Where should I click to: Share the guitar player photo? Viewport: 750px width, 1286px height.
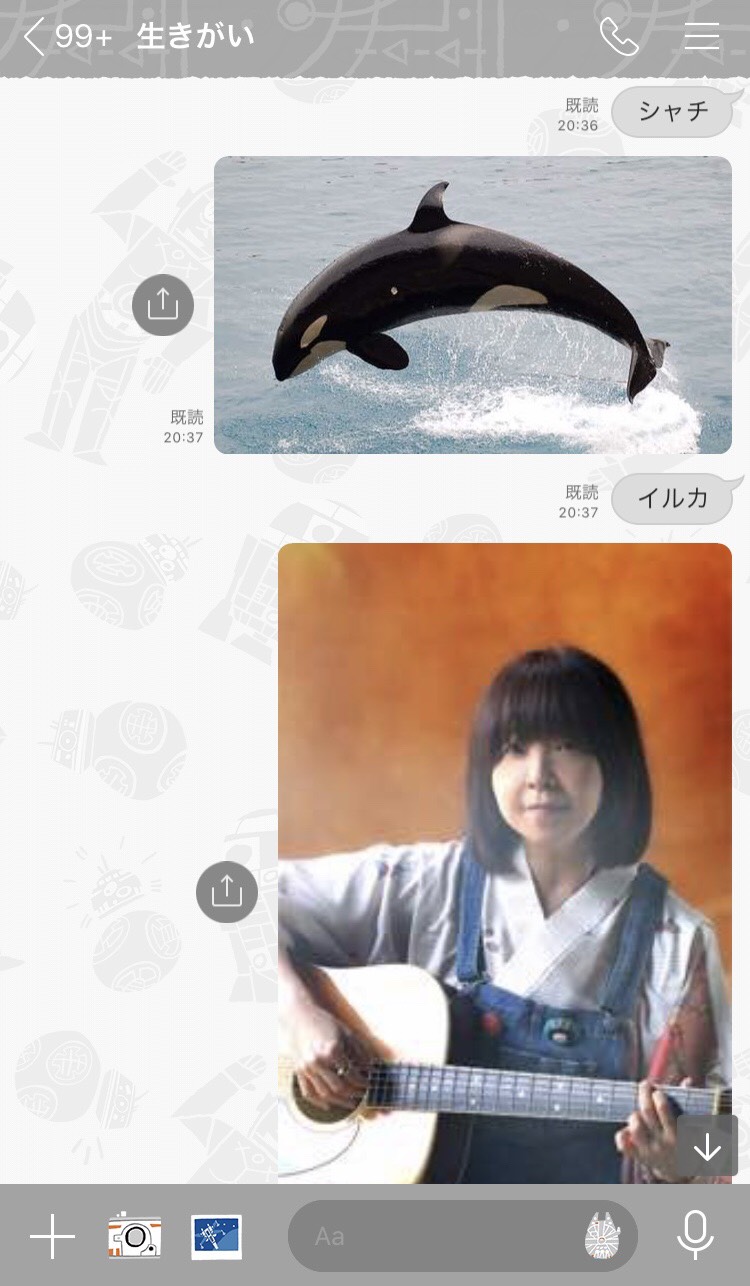pos(227,891)
